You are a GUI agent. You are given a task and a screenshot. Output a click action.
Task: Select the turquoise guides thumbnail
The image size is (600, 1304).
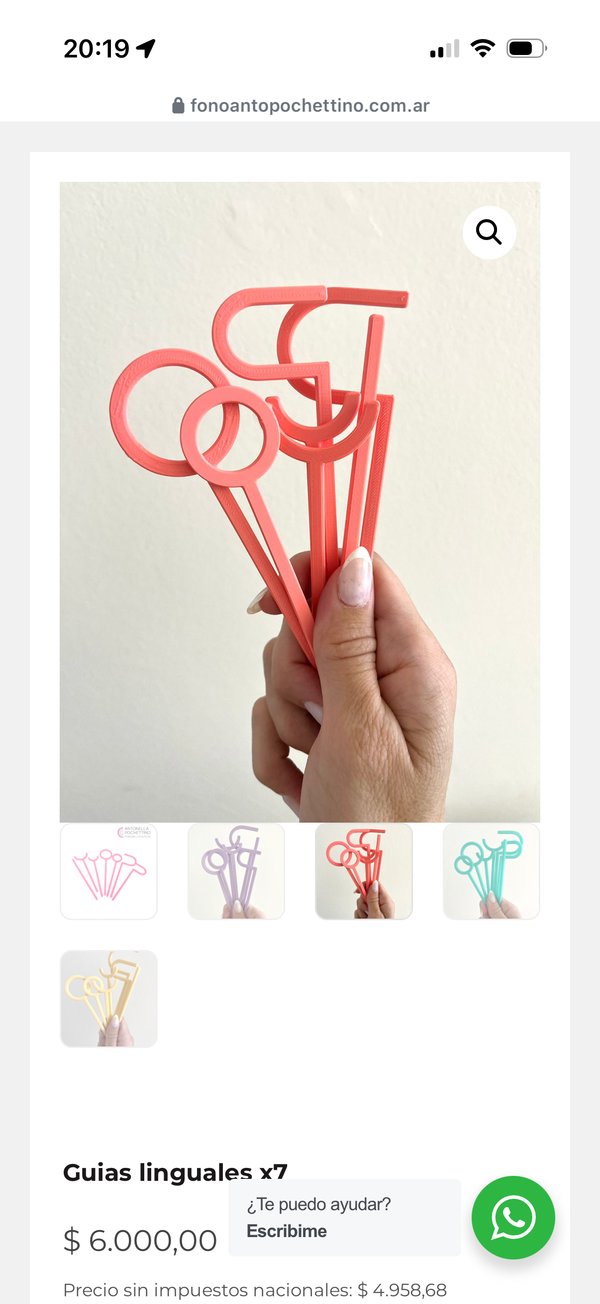pos(491,871)
